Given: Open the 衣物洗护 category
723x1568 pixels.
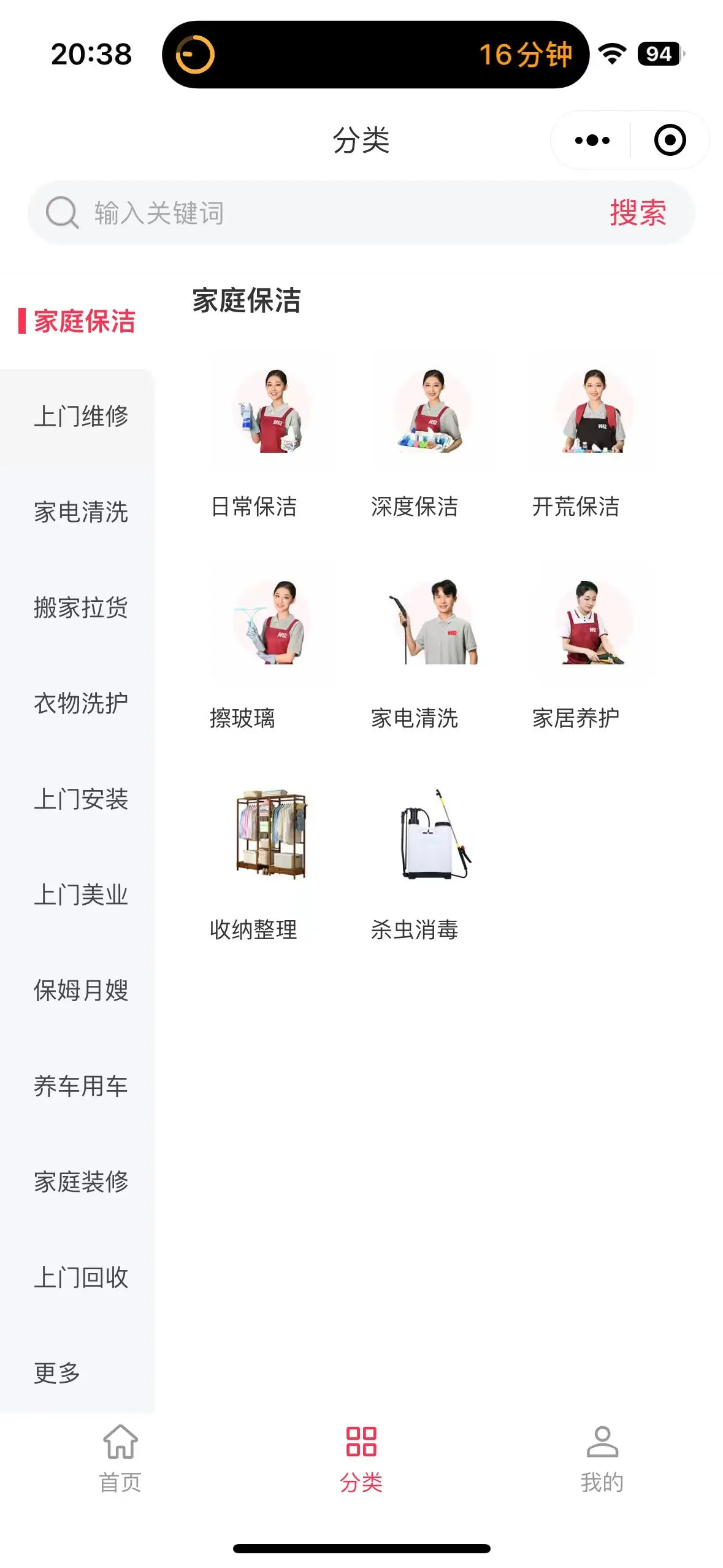Looking at the screenshot, I should 81,704.
